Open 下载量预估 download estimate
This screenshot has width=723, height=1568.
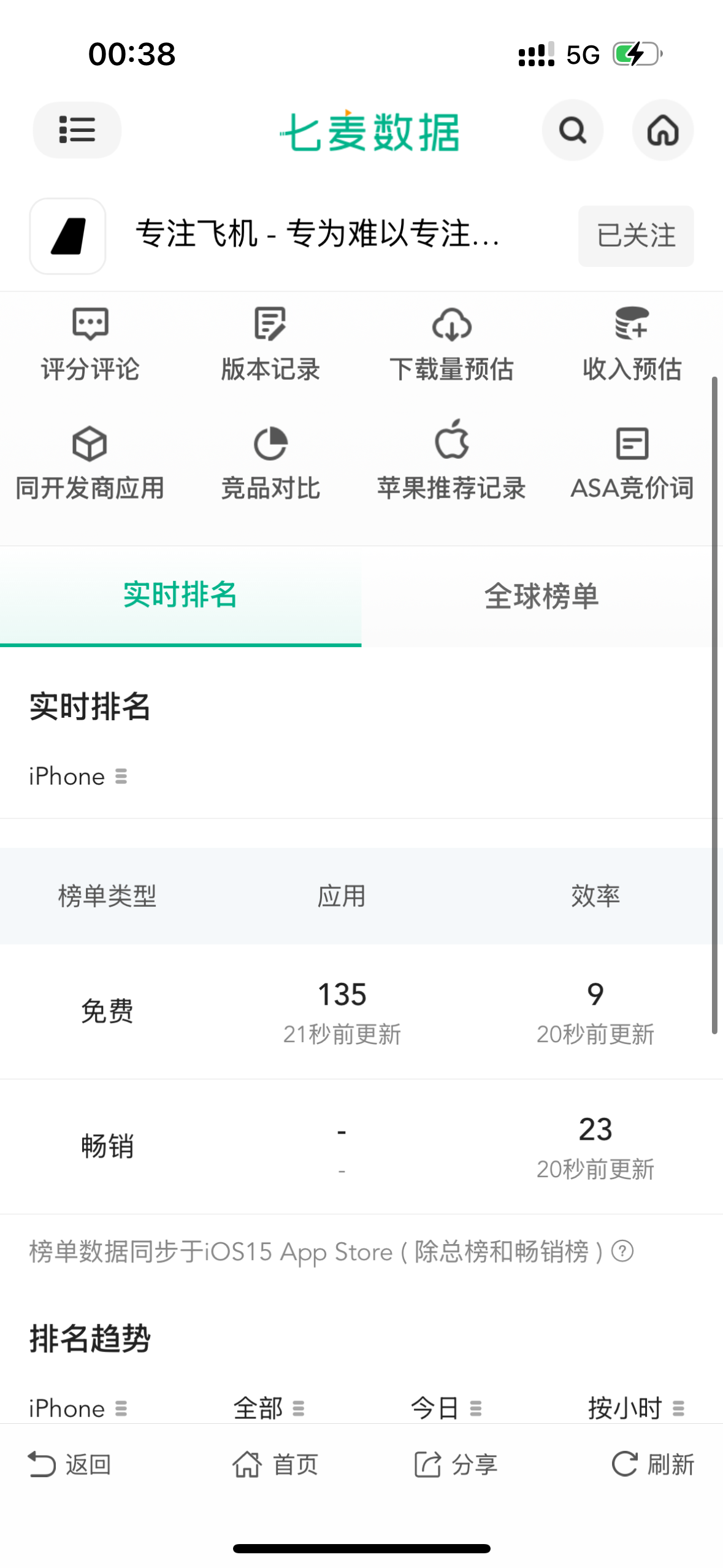[451, 345]
